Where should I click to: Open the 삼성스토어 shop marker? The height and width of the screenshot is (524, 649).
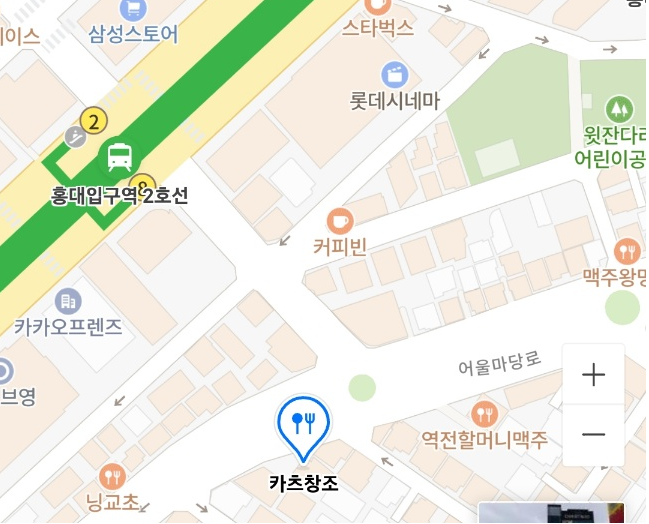coord(132,10)
